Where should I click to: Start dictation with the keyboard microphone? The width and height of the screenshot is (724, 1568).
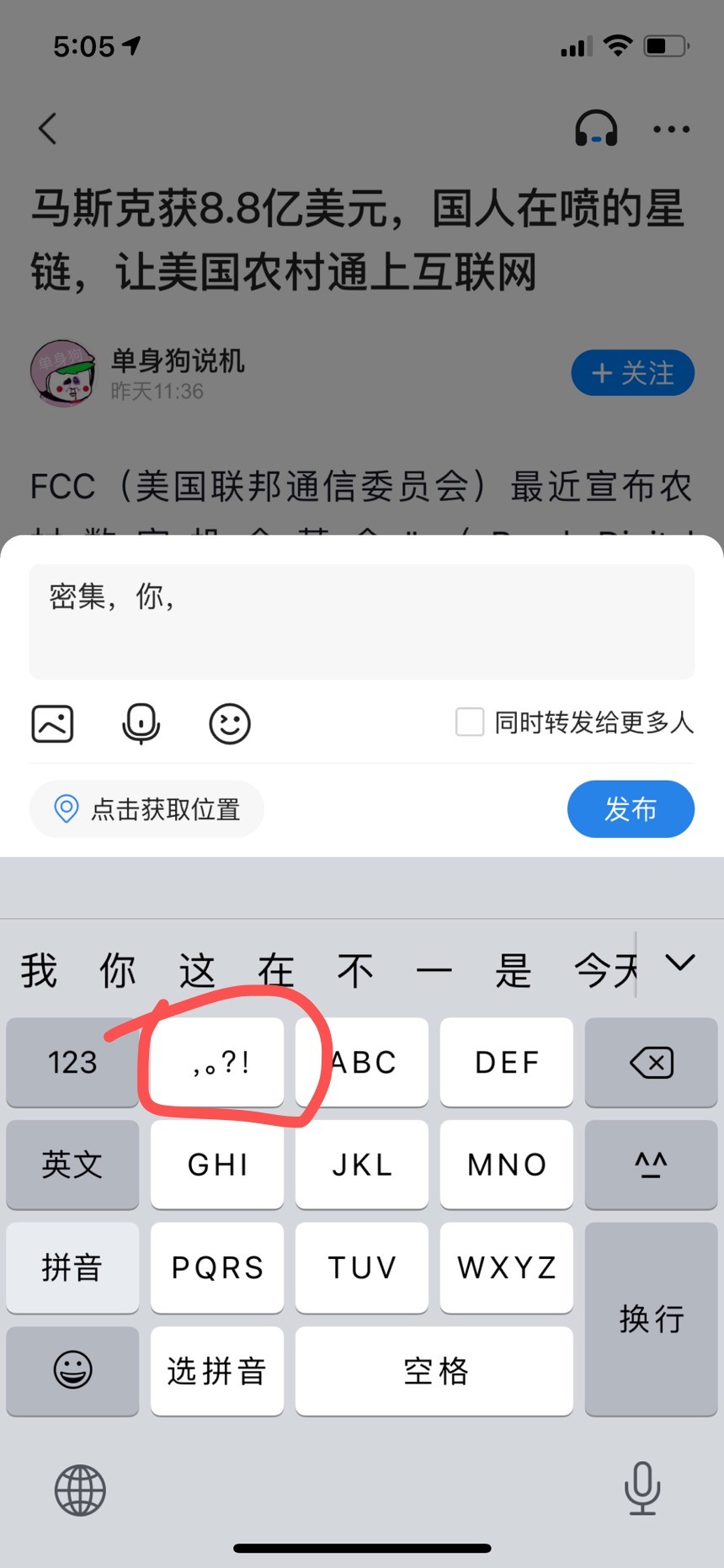pos(642,1489)
